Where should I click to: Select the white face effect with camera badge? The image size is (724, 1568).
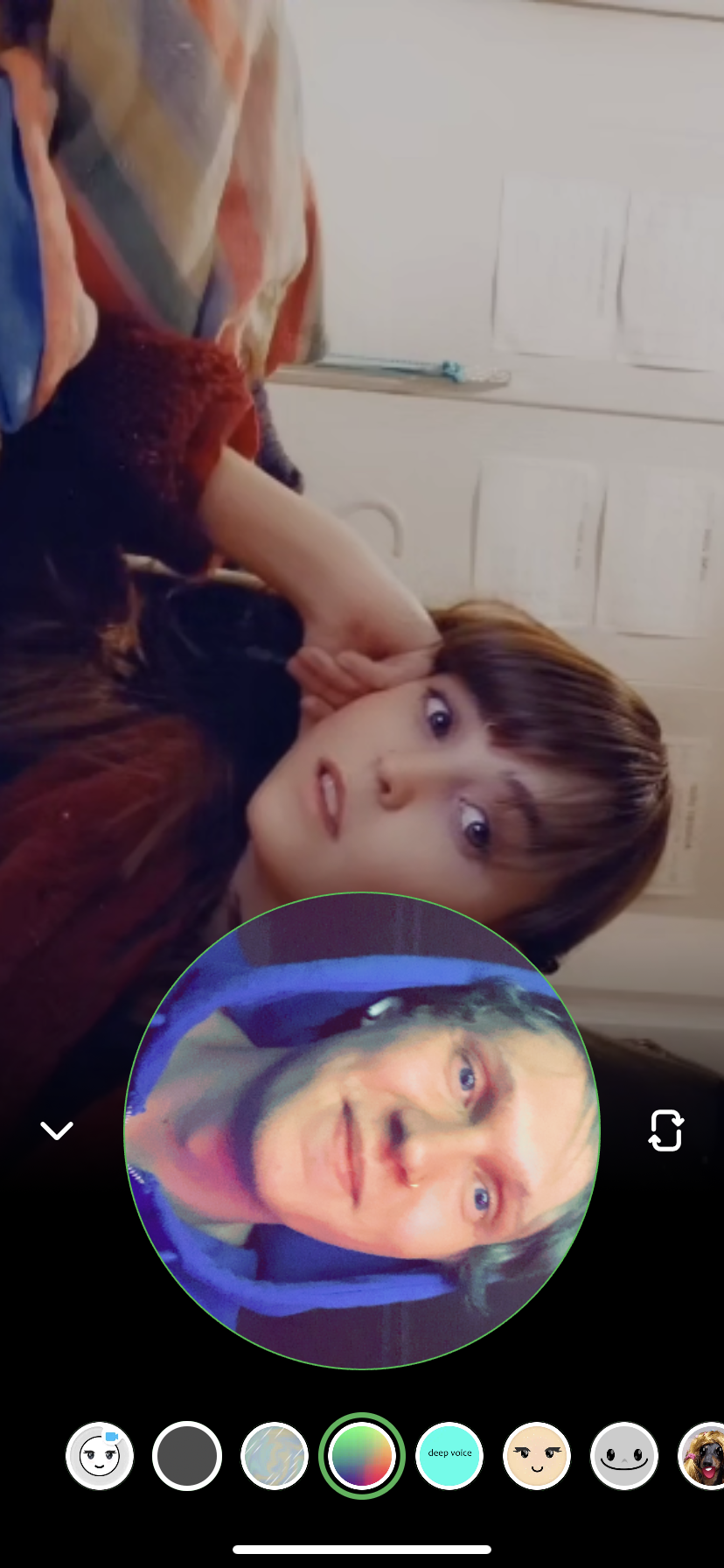point(100,1456)
